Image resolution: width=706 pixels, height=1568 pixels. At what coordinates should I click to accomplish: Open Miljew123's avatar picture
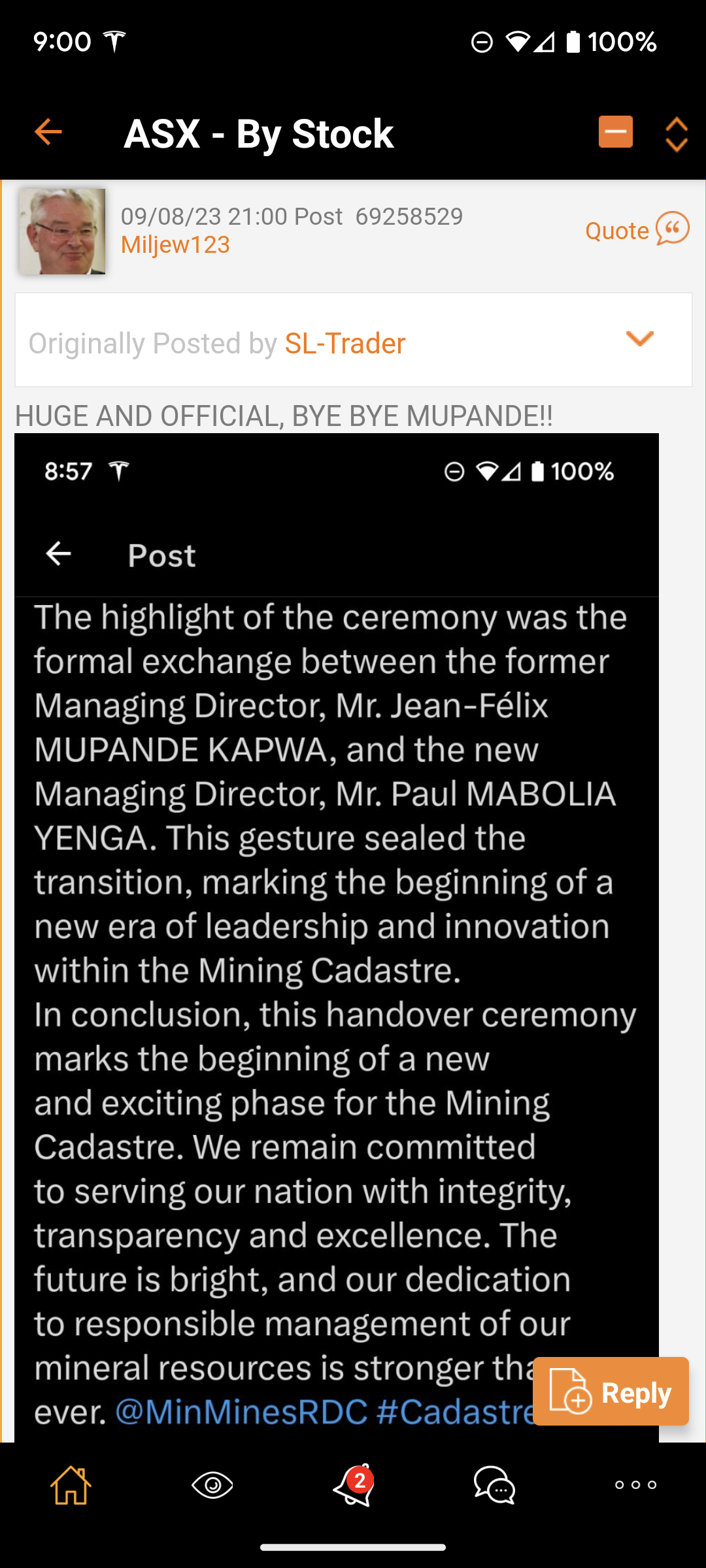click(62, 231)
